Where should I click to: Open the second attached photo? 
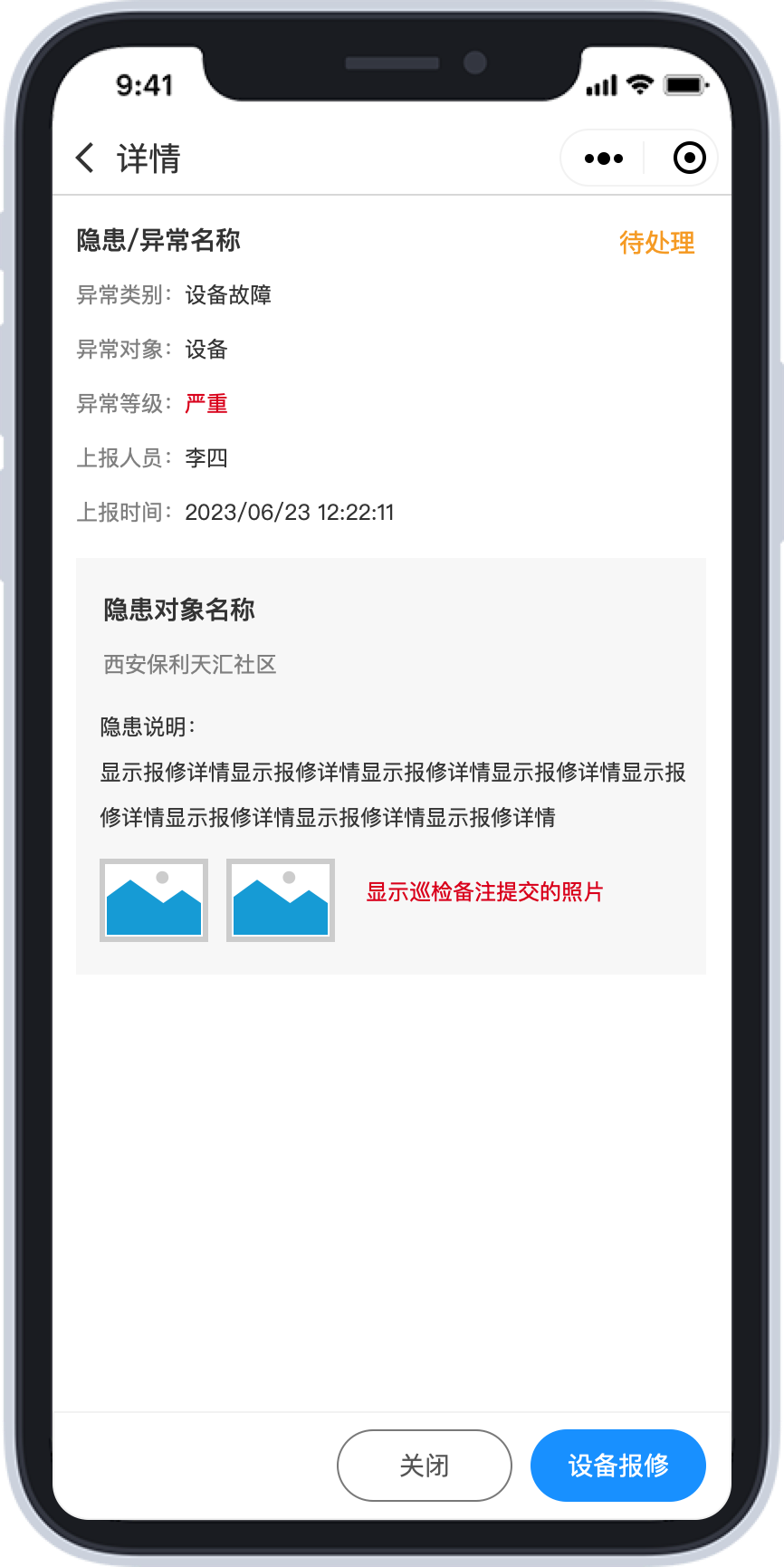(281, 900)
